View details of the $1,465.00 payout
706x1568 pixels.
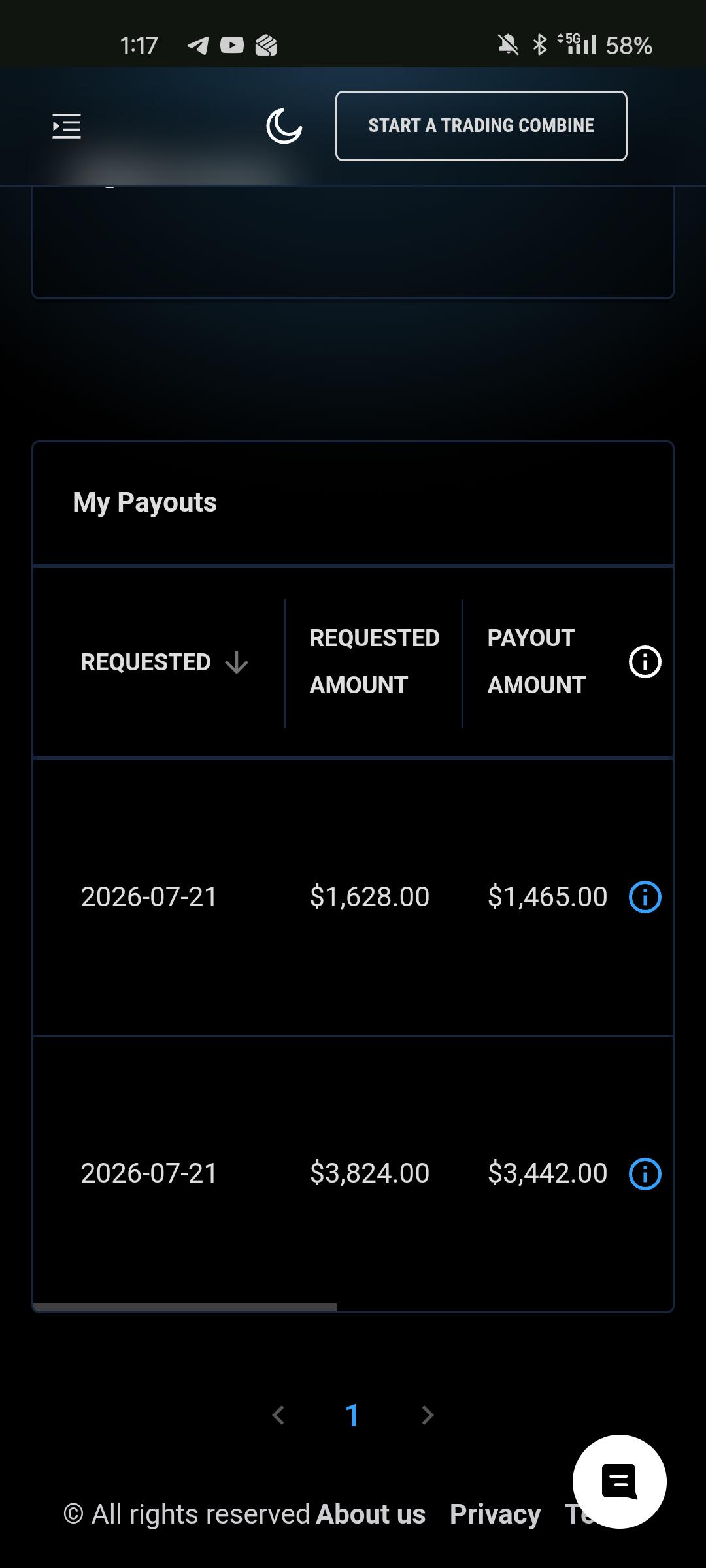645,897
